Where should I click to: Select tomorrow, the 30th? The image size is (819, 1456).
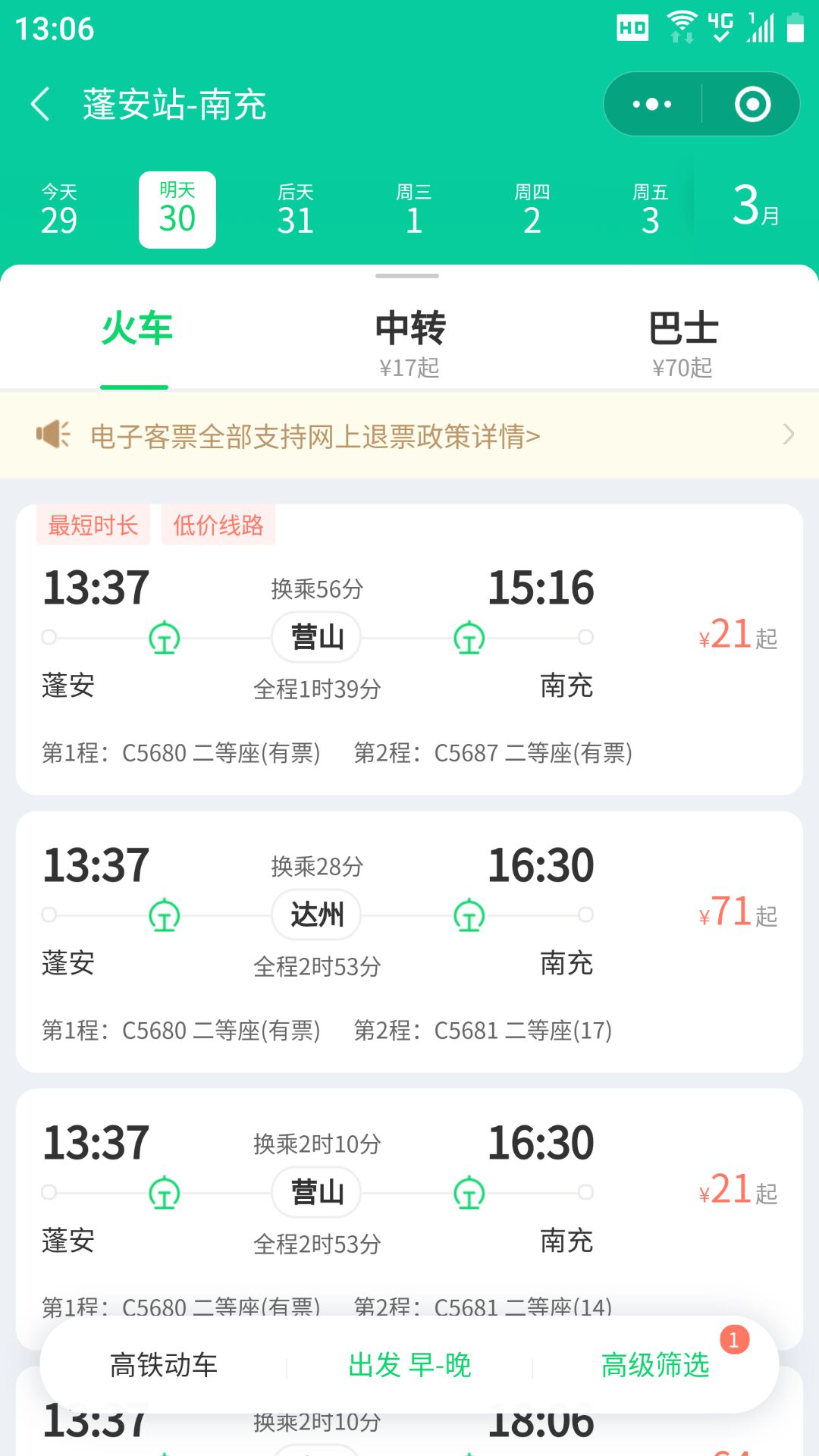(177, 210)
